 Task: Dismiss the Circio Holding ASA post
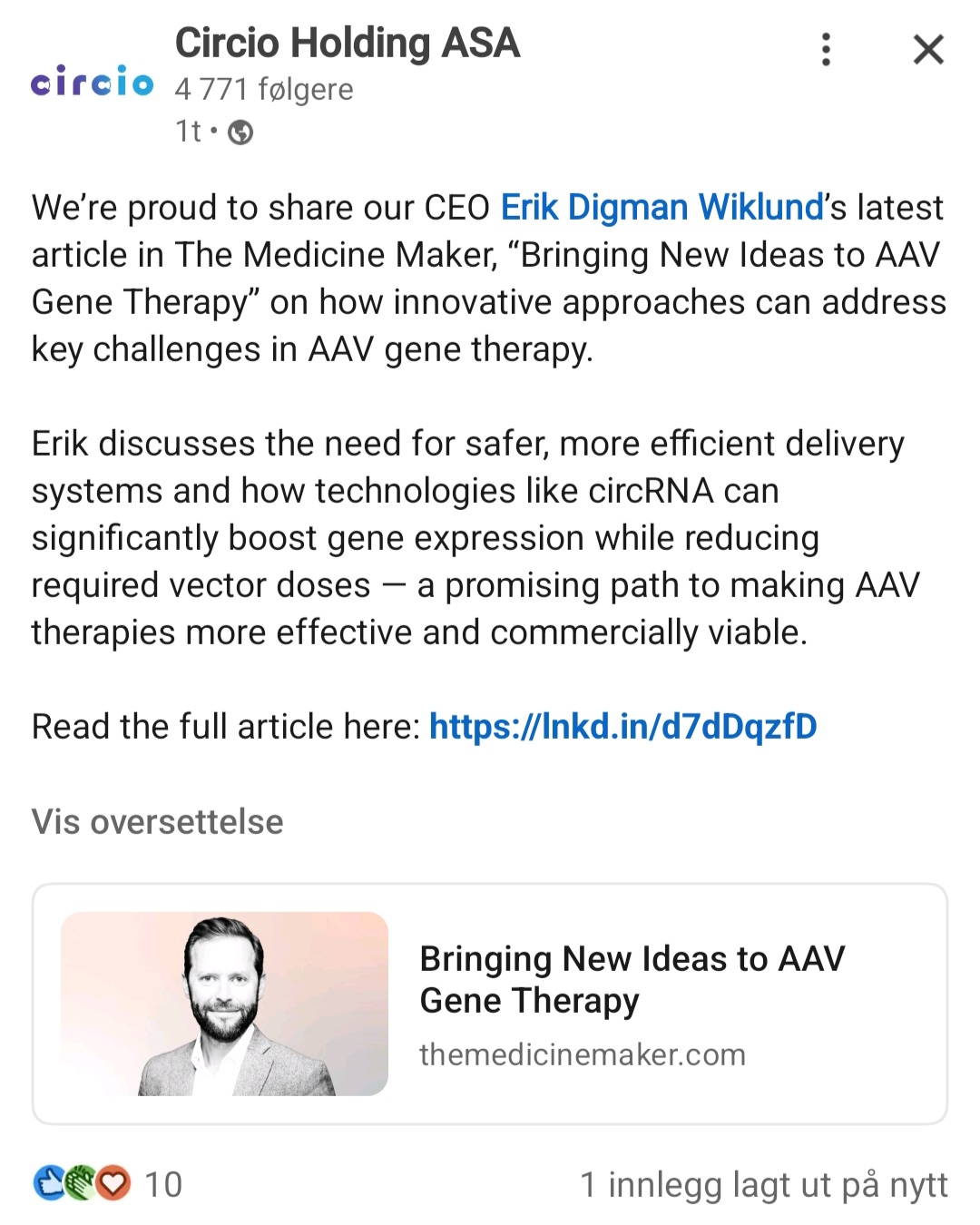click(x=928, y=50)
